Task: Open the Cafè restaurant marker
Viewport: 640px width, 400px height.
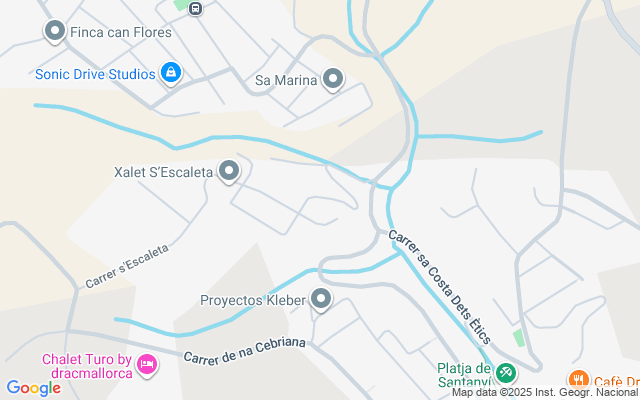Action: click(x=578, y=380)
